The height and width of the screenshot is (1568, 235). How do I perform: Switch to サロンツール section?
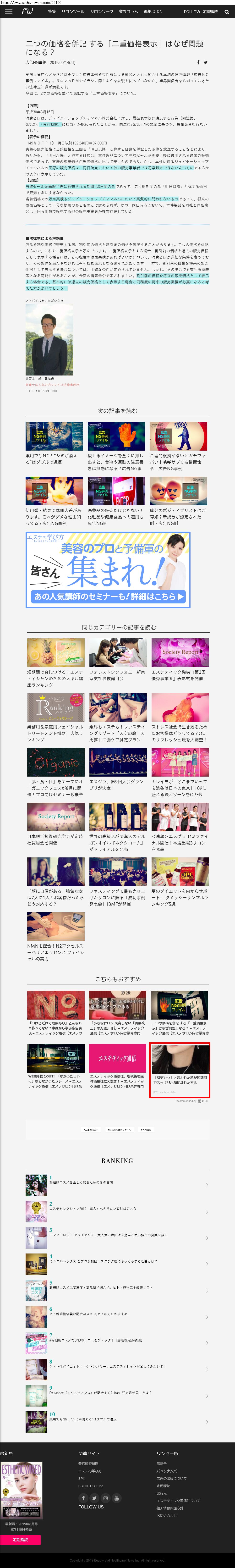73,11
